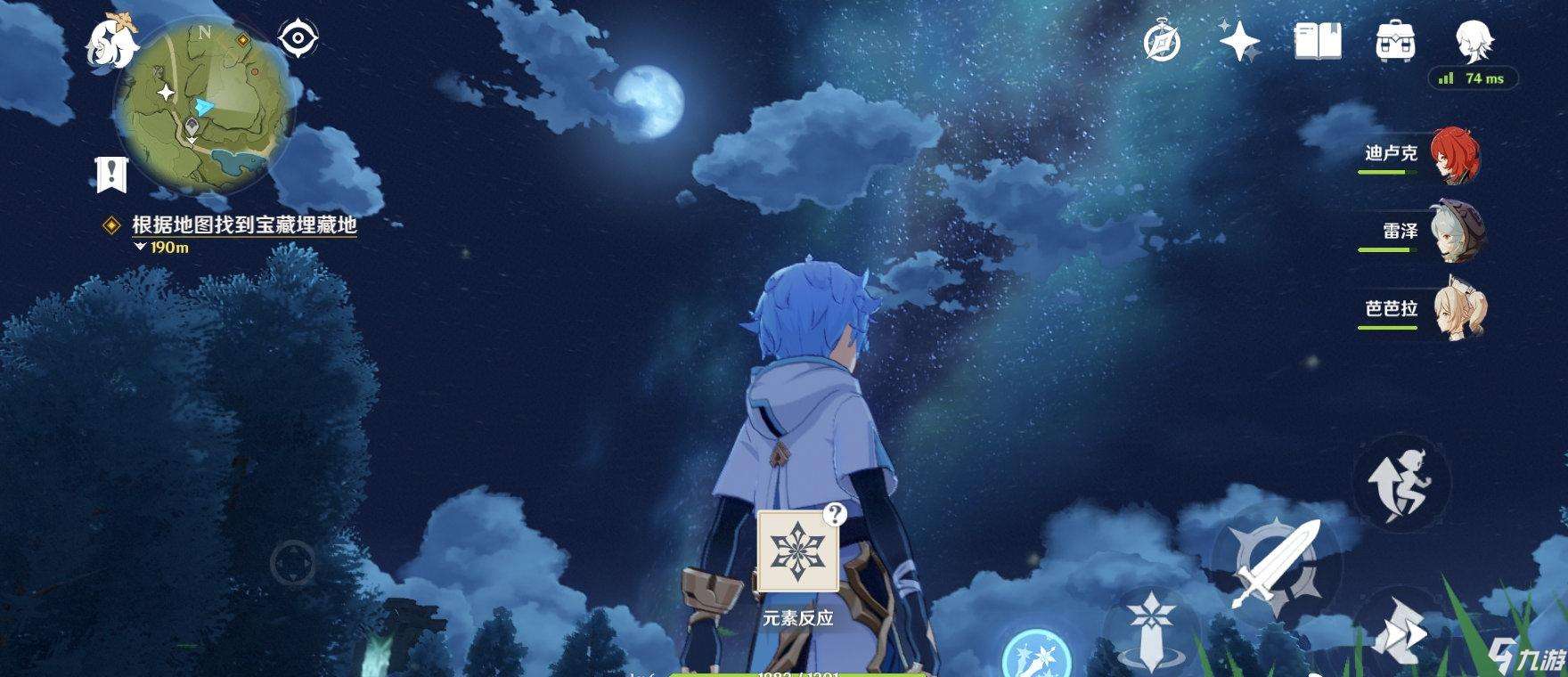The width and height of the screenshot is (1568, 677).
Task: Open the 元素反应 tutorial card
Action: click(x=798, y=552)
